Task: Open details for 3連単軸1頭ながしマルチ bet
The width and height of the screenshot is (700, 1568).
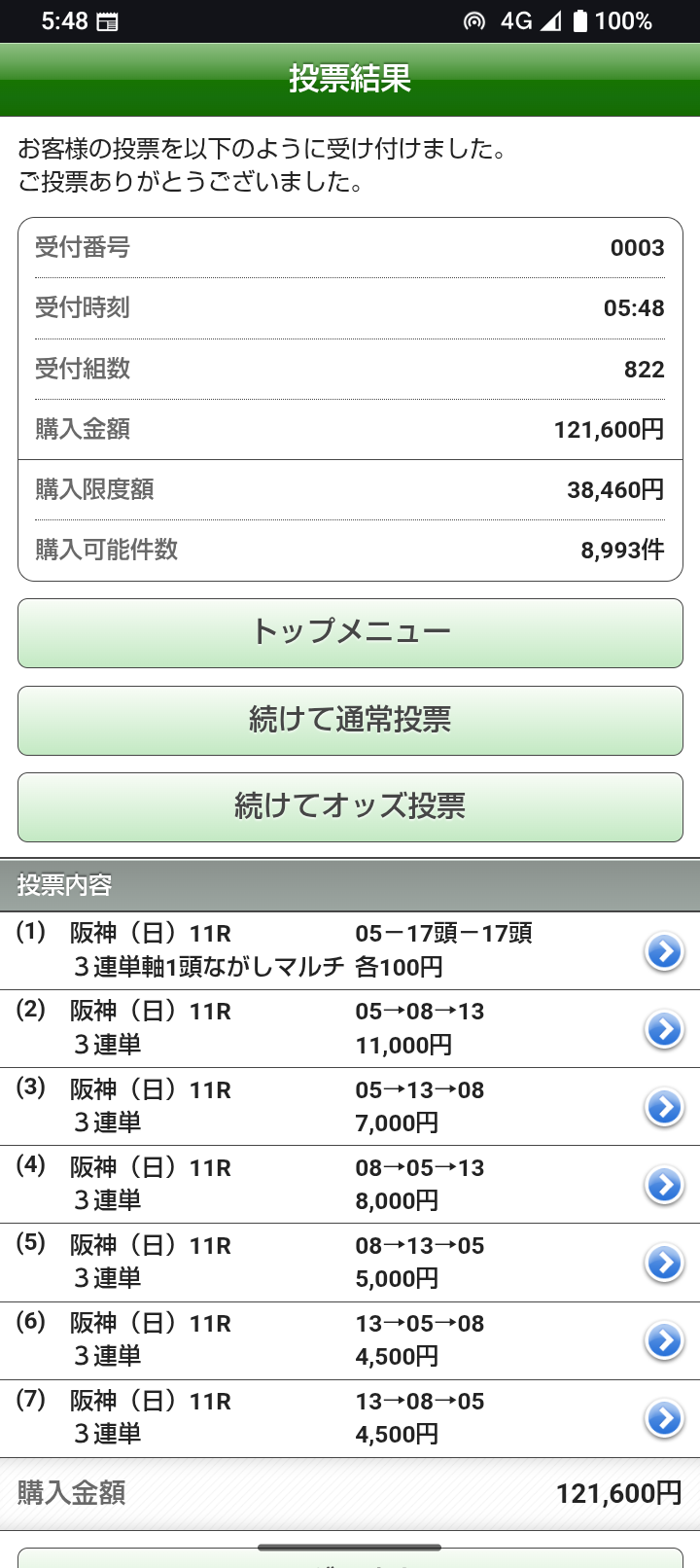Action: [664, 951]
